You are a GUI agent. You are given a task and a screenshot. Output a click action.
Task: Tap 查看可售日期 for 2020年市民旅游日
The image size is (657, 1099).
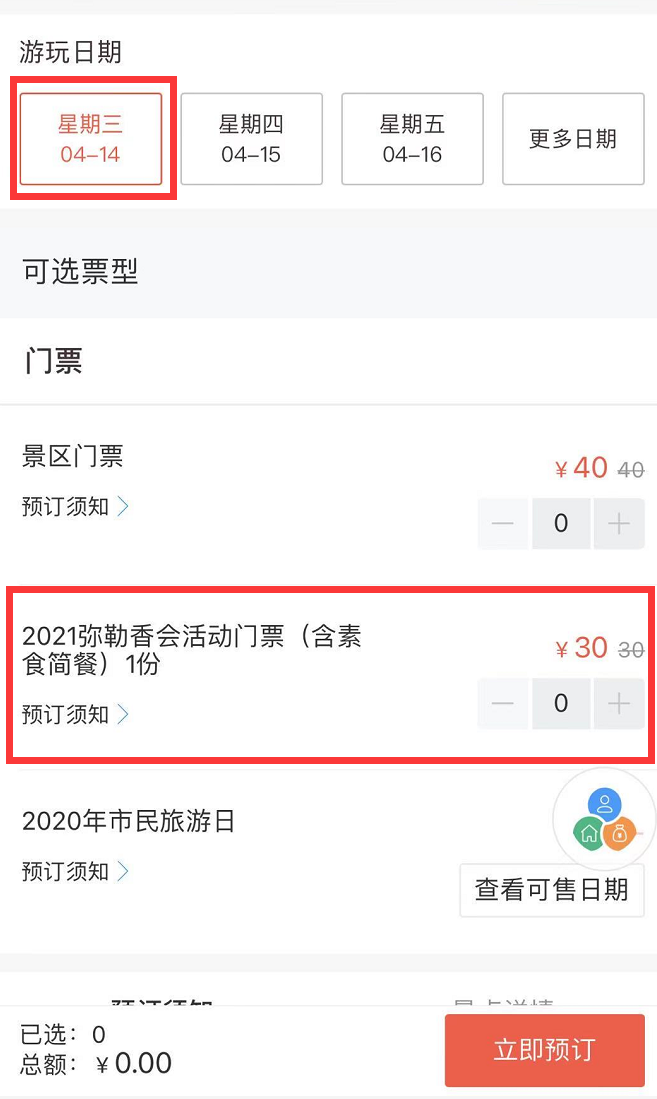[551, 889]
